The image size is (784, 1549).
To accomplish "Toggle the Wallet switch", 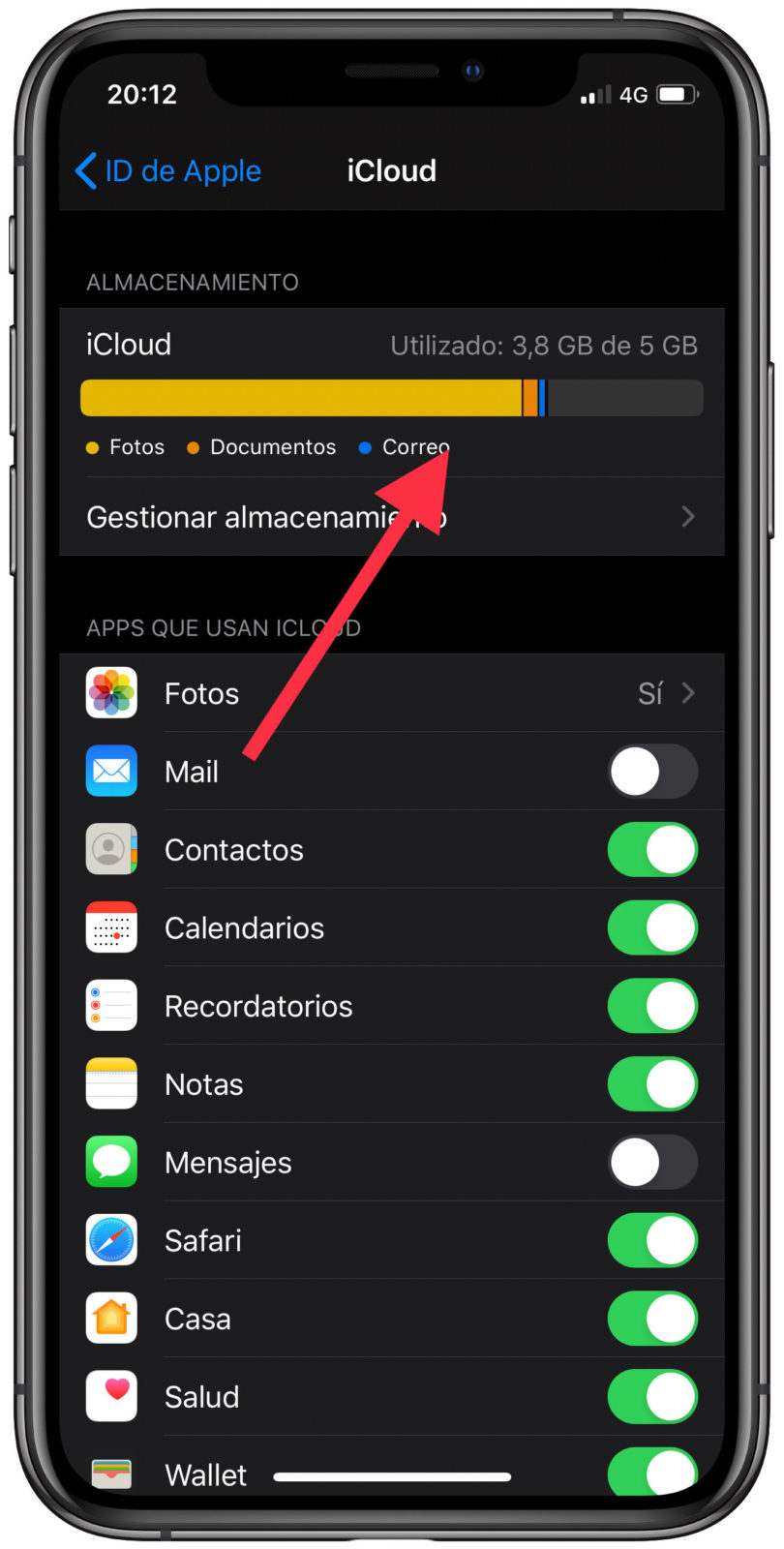I will pyautogui.click(x=651, y=1472).
